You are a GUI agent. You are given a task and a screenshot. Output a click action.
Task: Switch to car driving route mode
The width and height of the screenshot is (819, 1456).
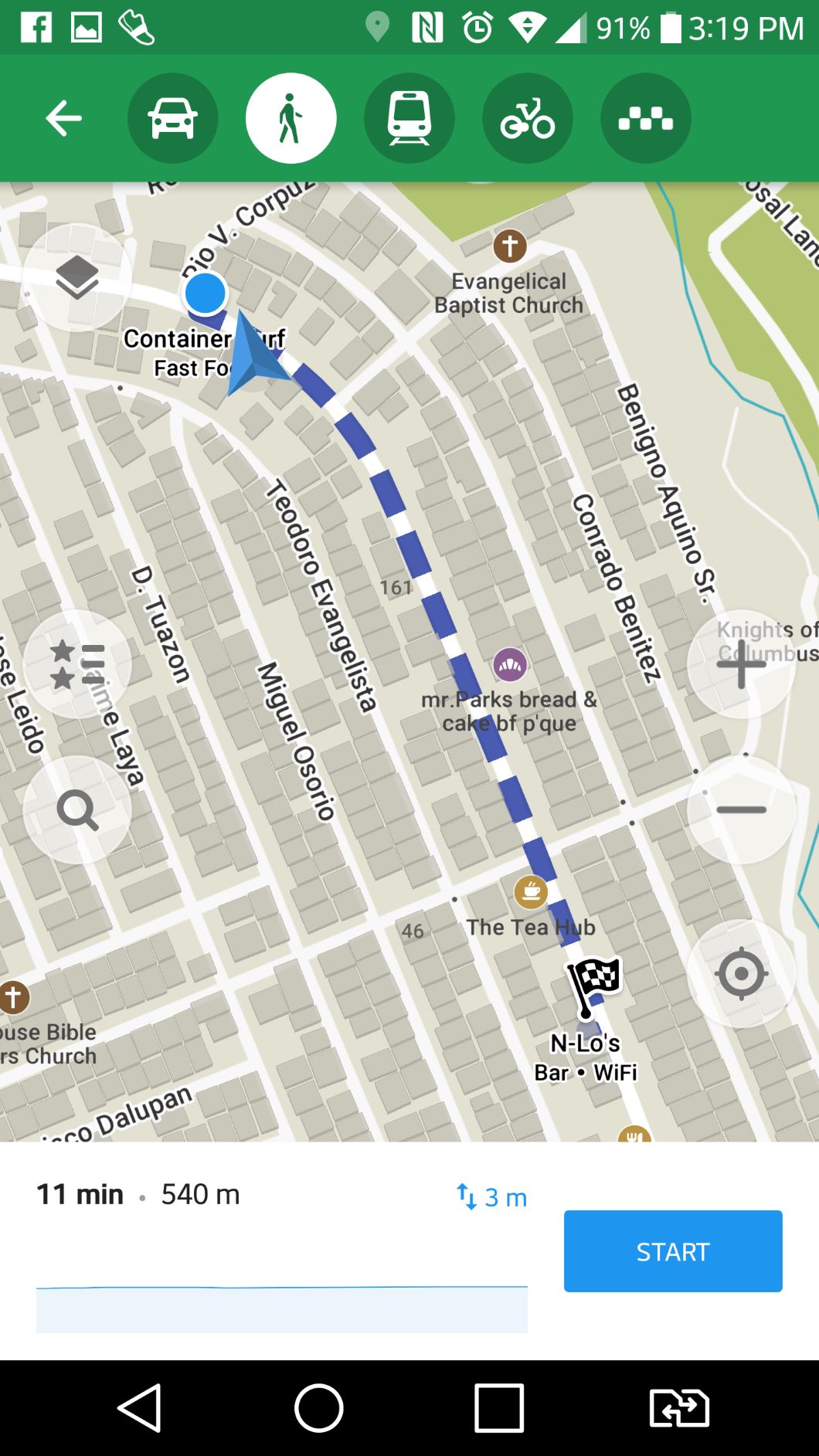[x=172, y=118]
